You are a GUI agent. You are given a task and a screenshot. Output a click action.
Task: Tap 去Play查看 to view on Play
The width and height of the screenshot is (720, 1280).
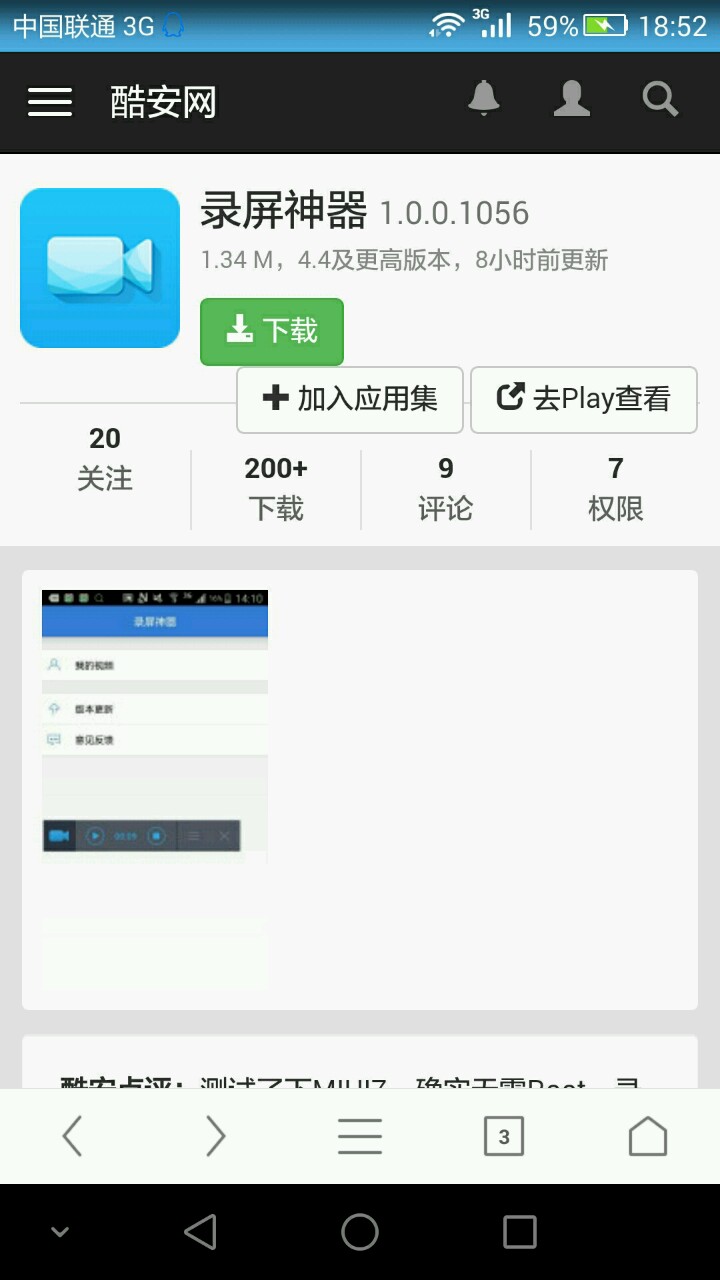[584, 399]
